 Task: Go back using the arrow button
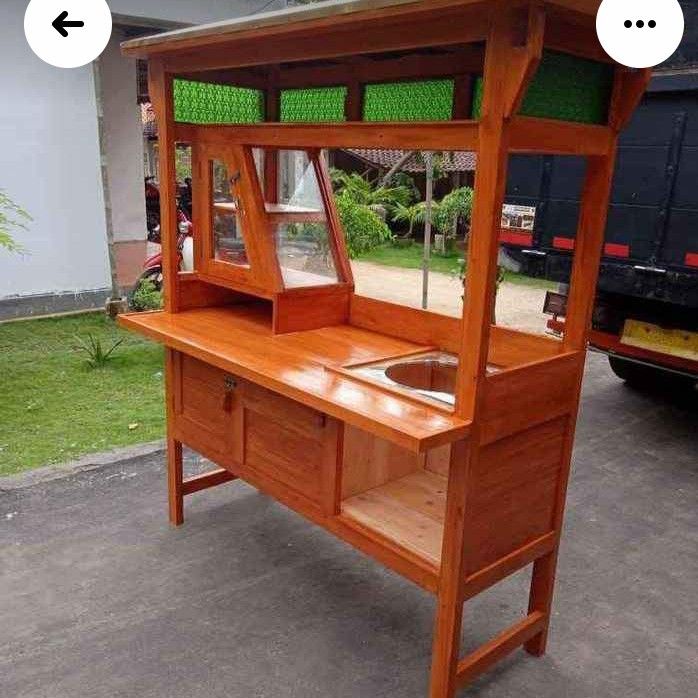[67, 25]
